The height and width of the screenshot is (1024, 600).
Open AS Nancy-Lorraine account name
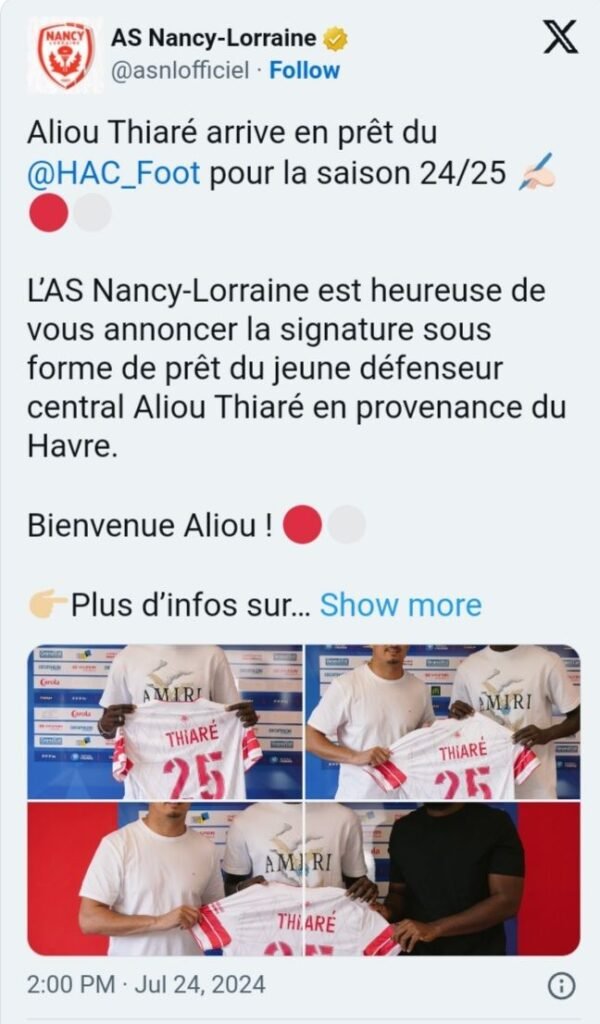click(213, 39)
